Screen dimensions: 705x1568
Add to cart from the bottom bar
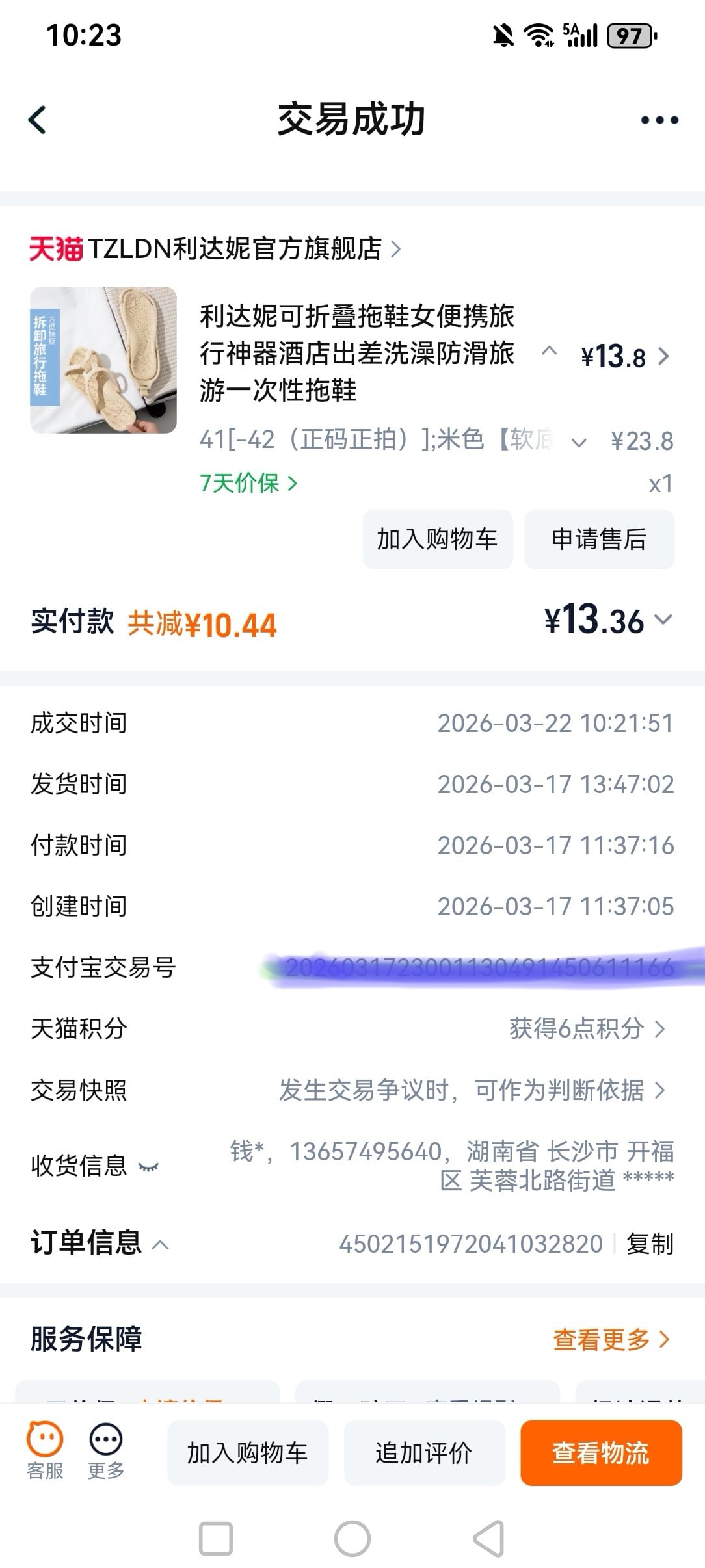tap(247, 1452)
